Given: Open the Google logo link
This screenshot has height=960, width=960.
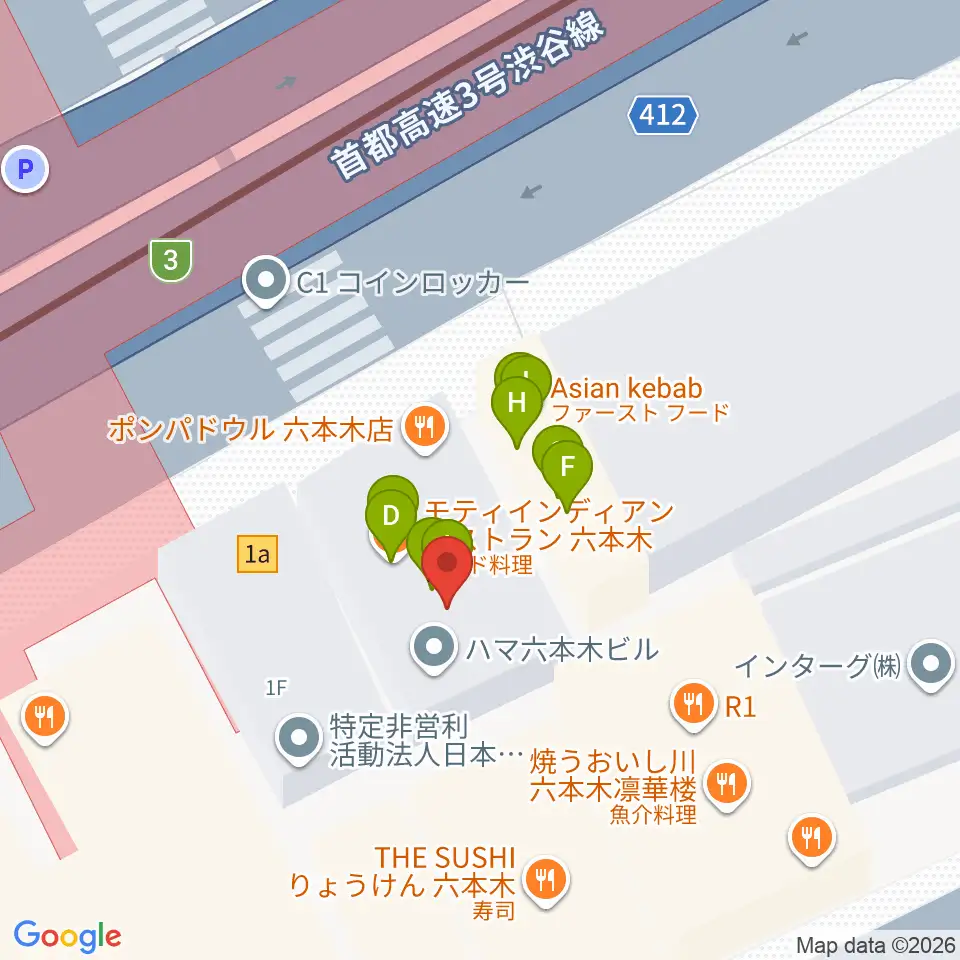Looking at the screenshot, I should tap(67, 936).
